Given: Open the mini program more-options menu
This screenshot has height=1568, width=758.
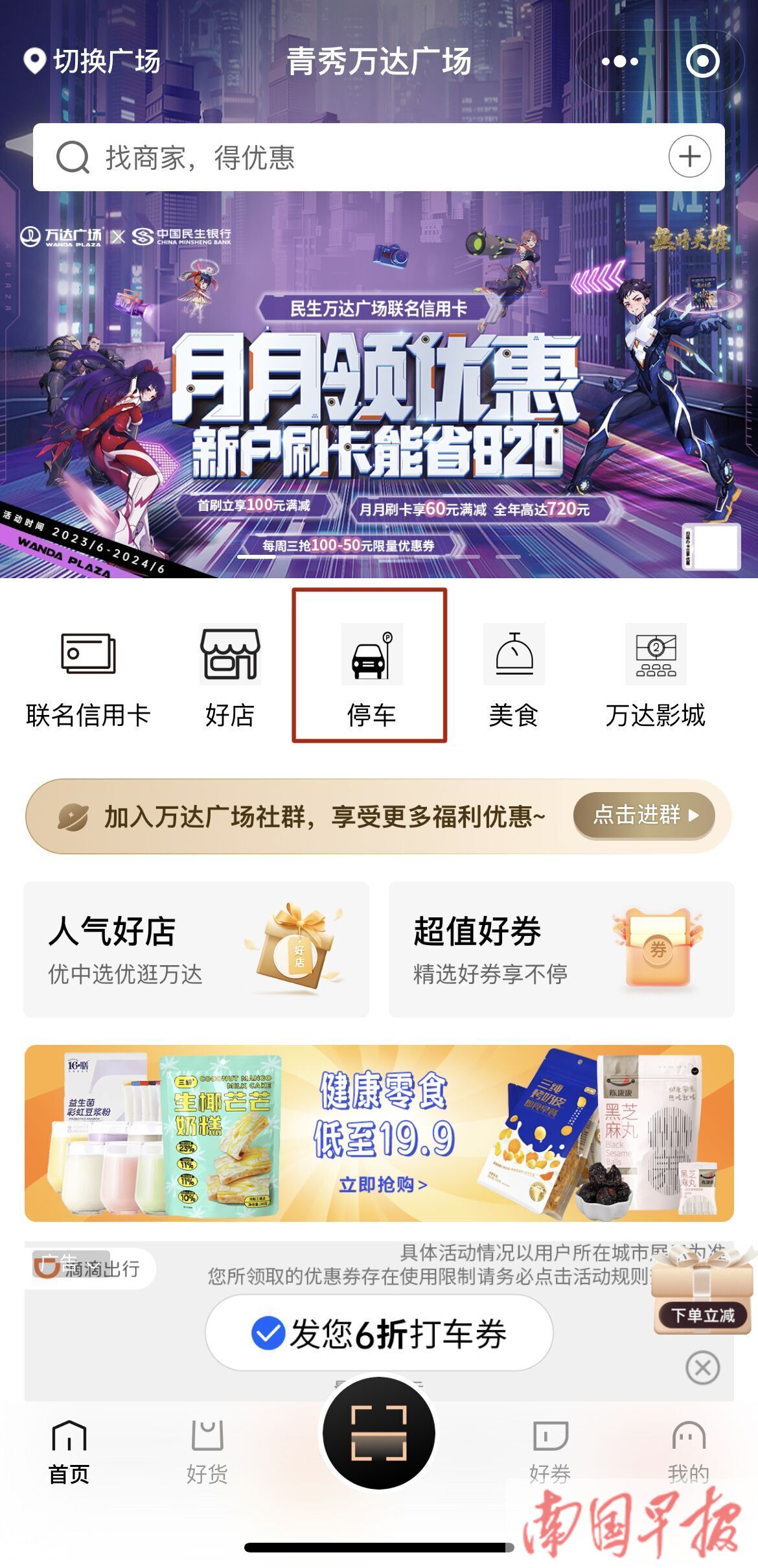Looking at the screenshot, I should 619,62.
